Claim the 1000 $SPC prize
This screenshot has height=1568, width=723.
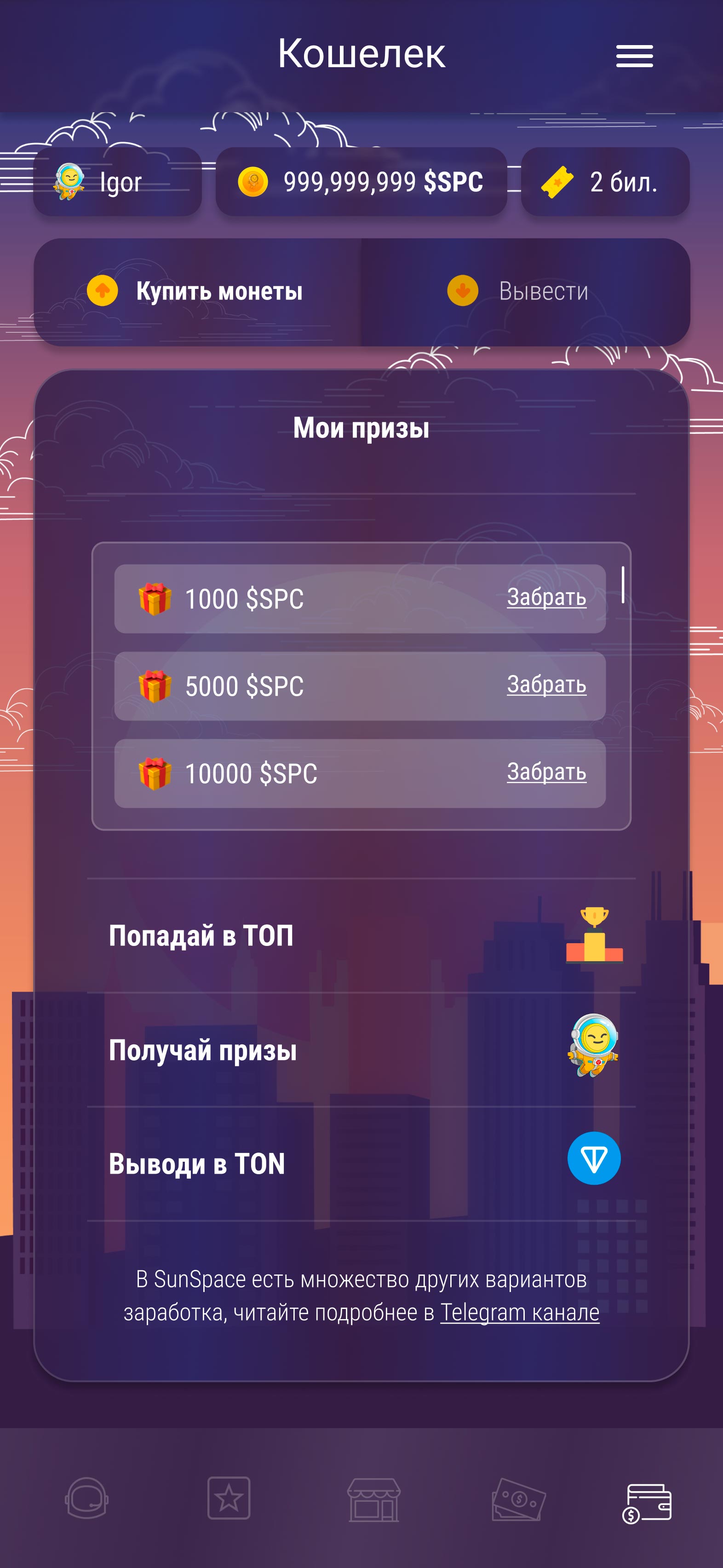(x=546, y=598)
